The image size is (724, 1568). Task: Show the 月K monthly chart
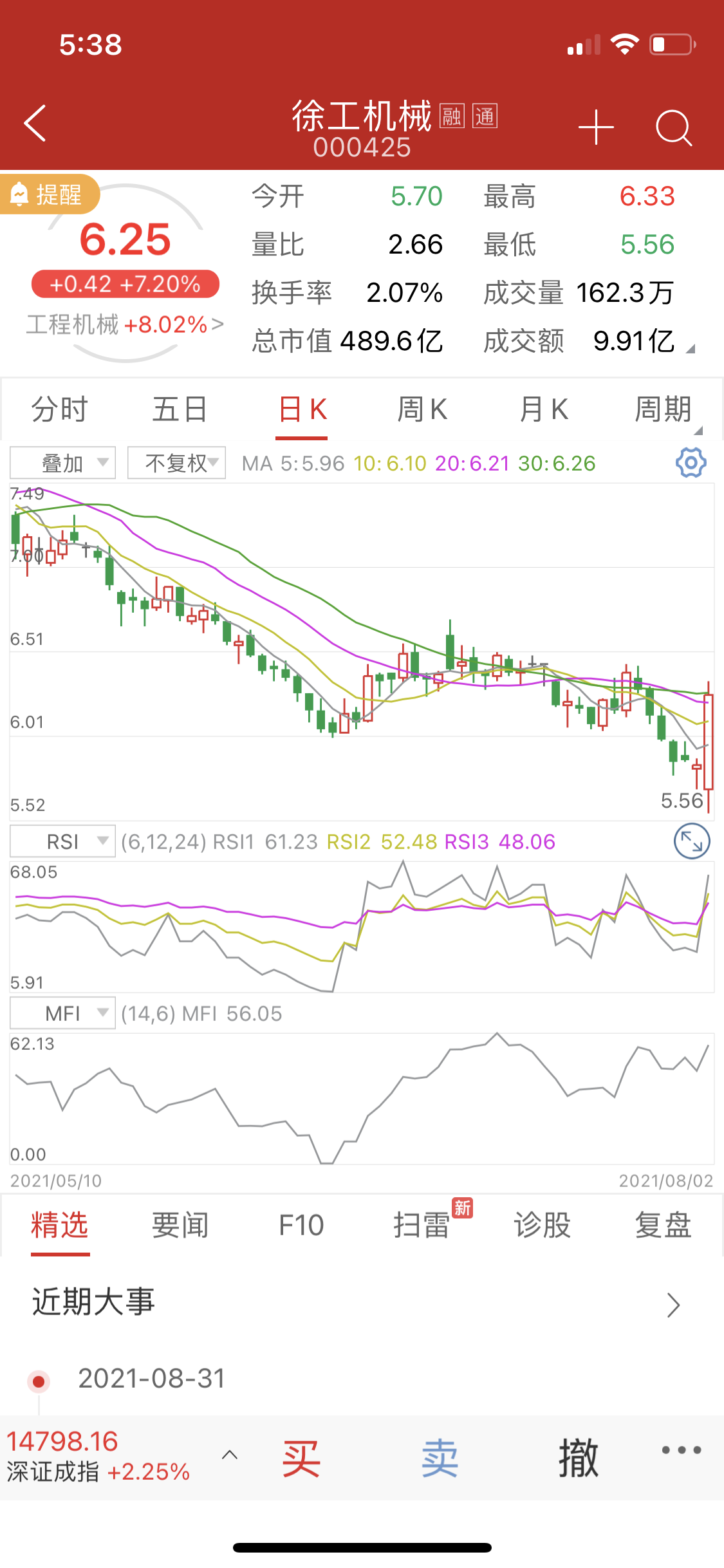[543, 410]
